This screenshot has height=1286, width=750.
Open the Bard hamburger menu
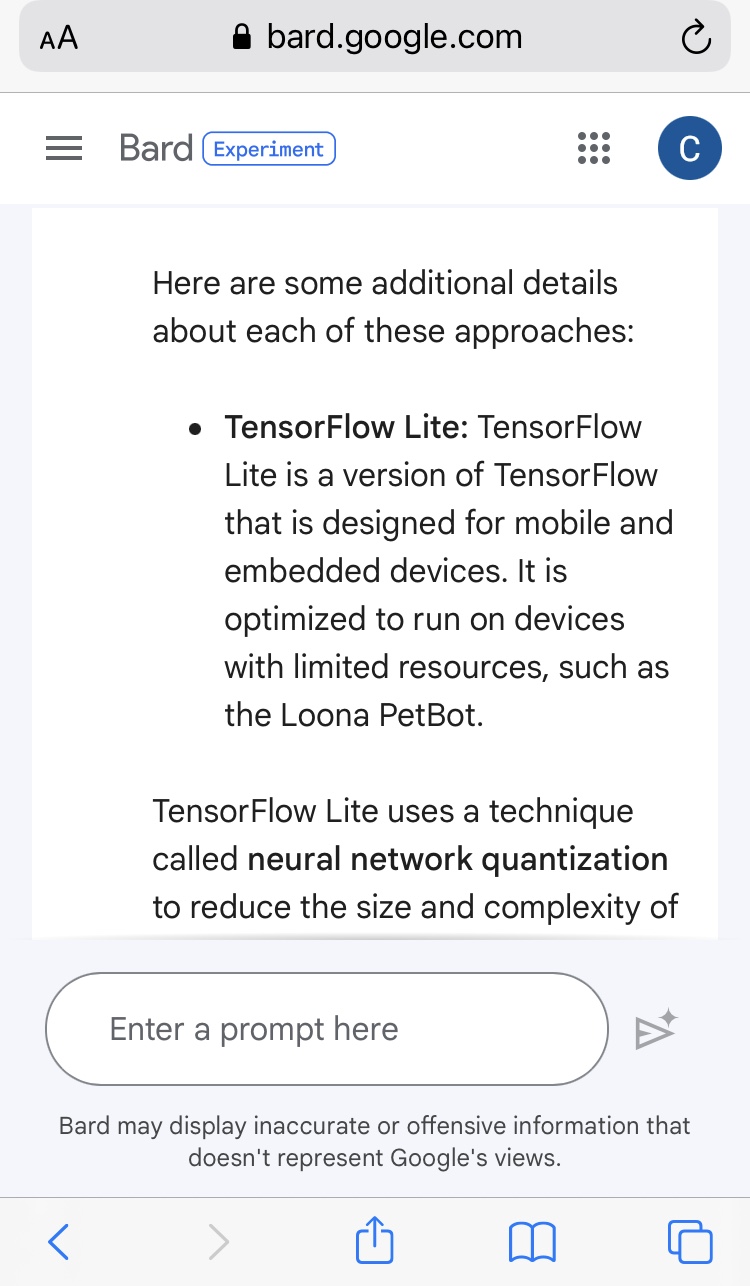64,149
